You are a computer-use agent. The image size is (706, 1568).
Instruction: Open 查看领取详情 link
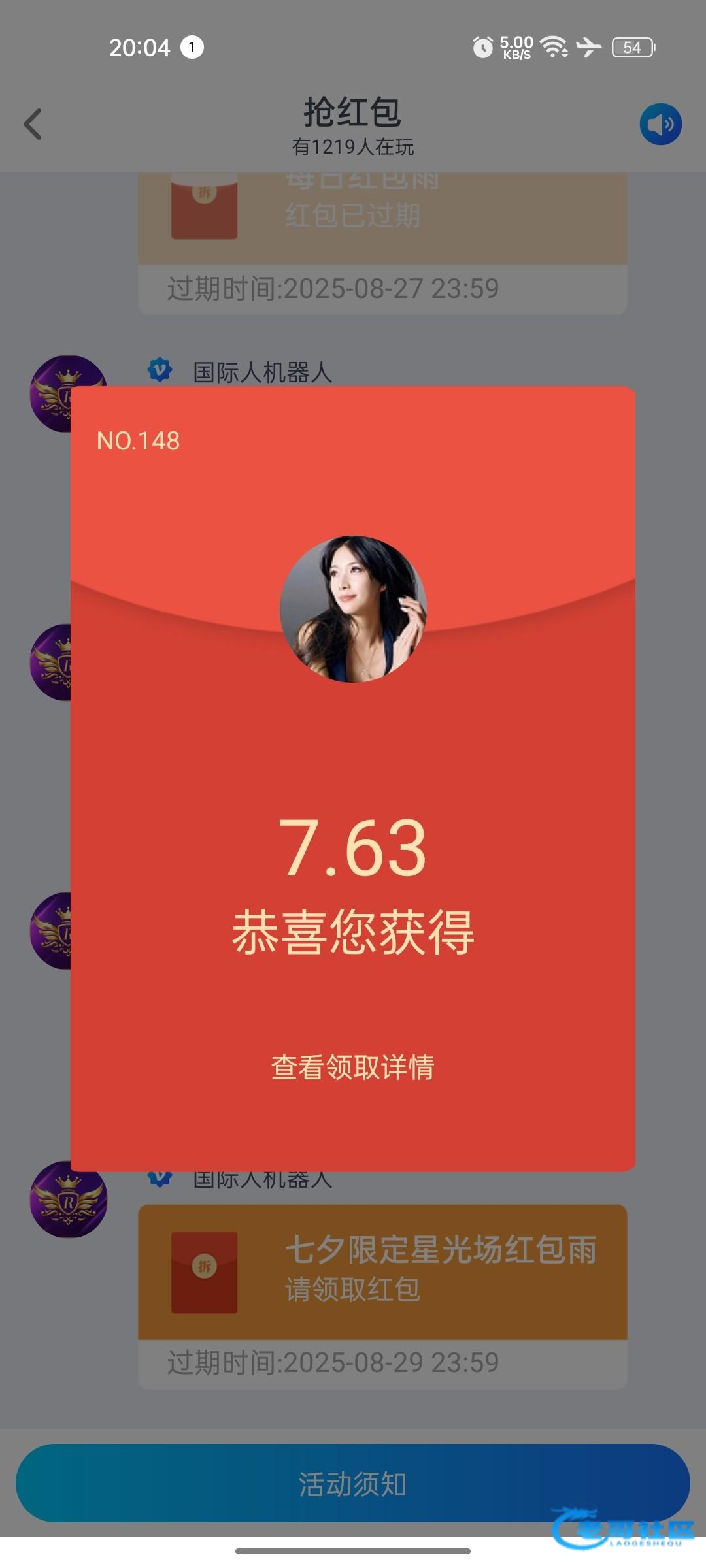coord(352,1068)
